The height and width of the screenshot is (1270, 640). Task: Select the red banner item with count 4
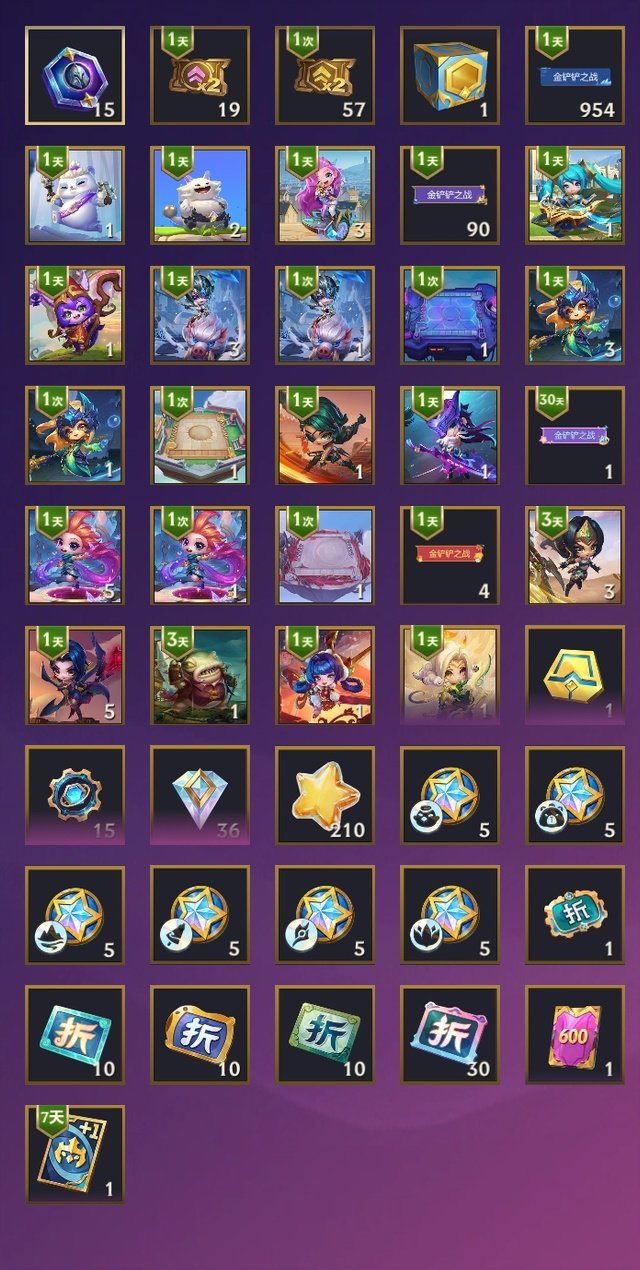click(450, 555)
